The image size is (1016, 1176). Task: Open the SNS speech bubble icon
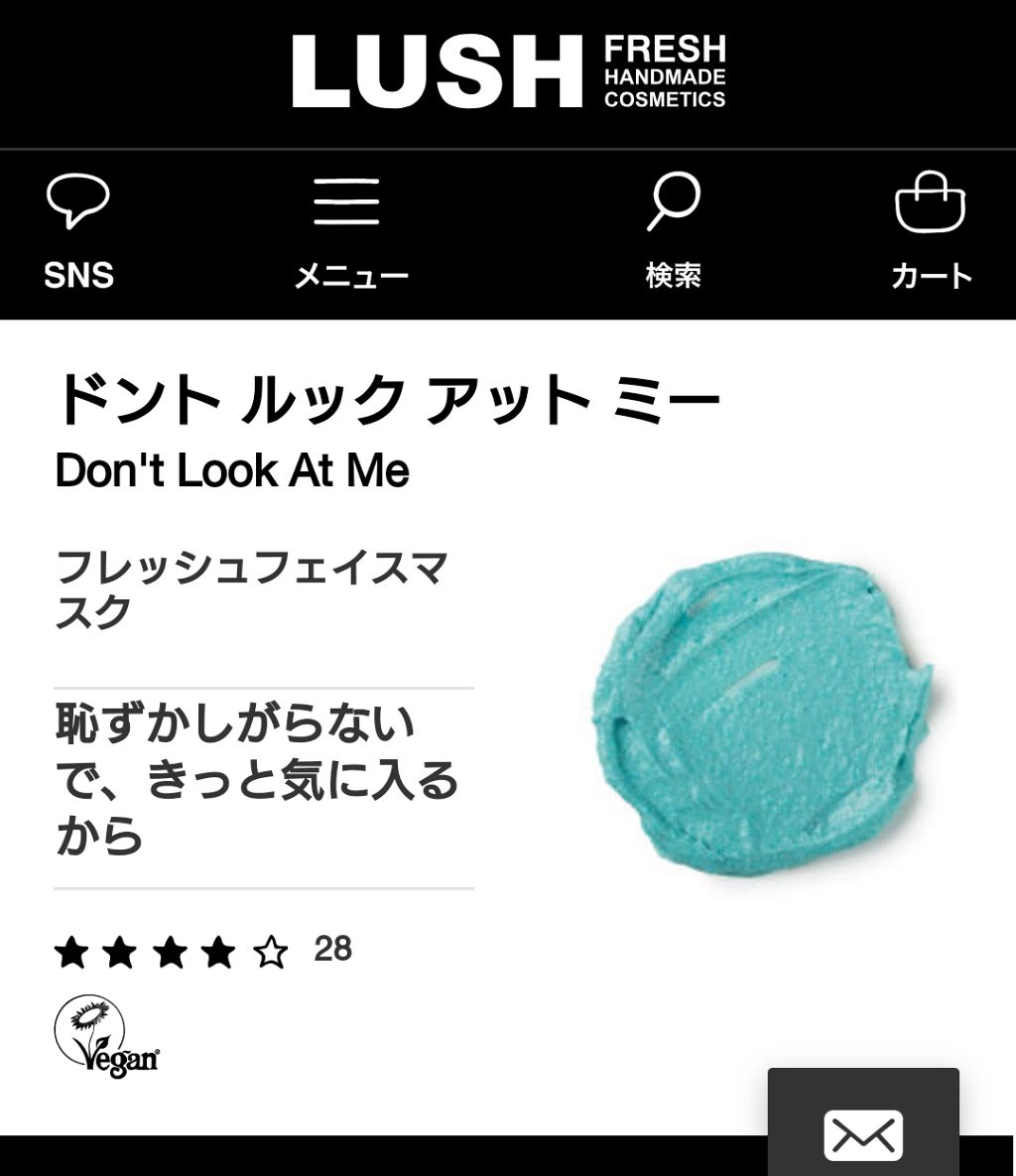click(79, 201)
